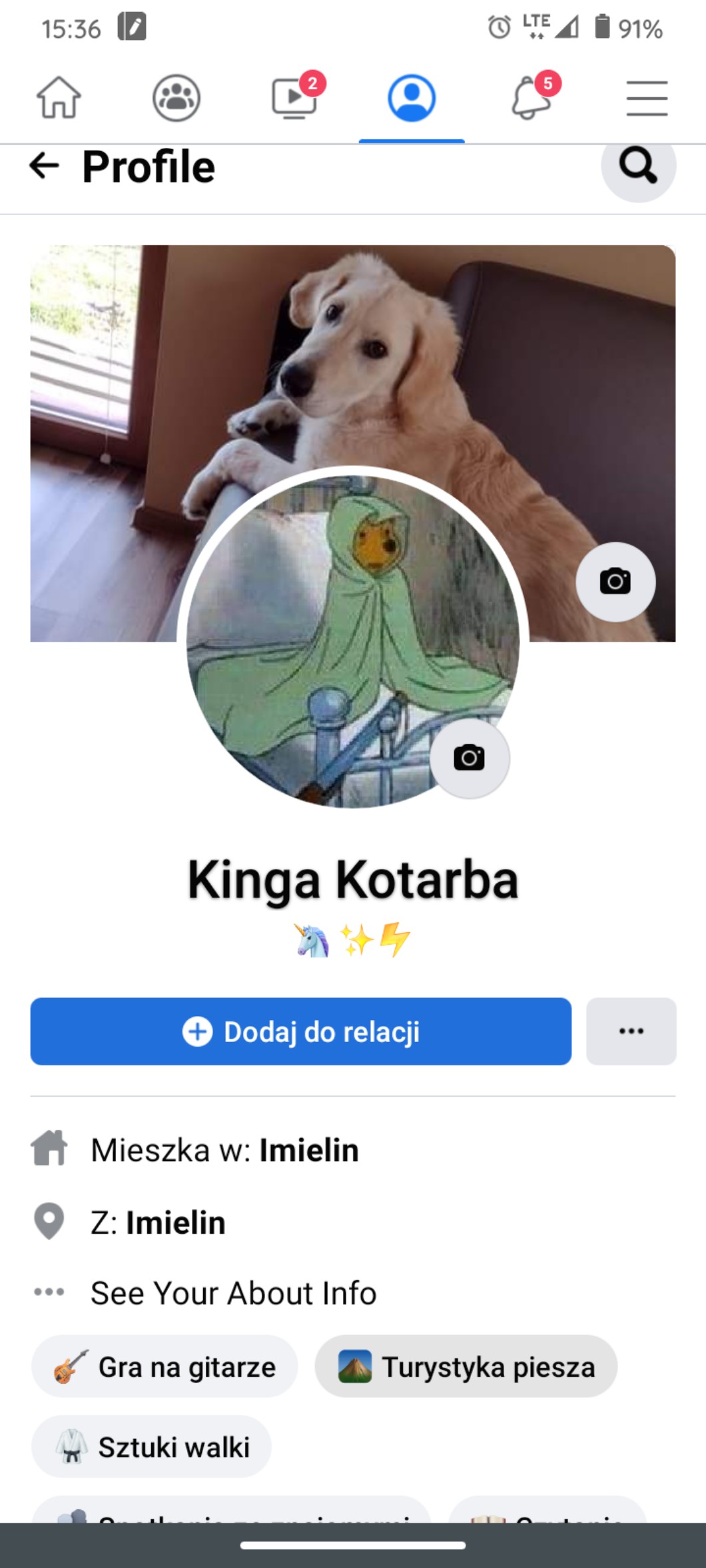Go back from the Profile page
Image resolution: width=706 pixels, height=1568 pixels.
[44, 166]
